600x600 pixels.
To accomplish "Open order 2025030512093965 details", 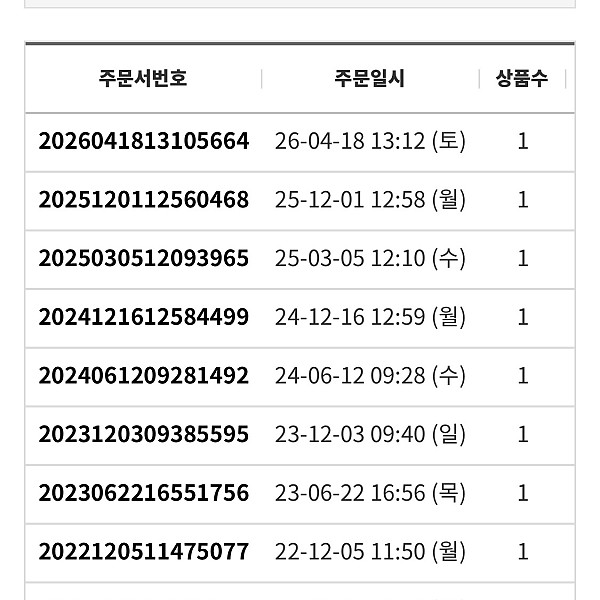I will [144, 259].
